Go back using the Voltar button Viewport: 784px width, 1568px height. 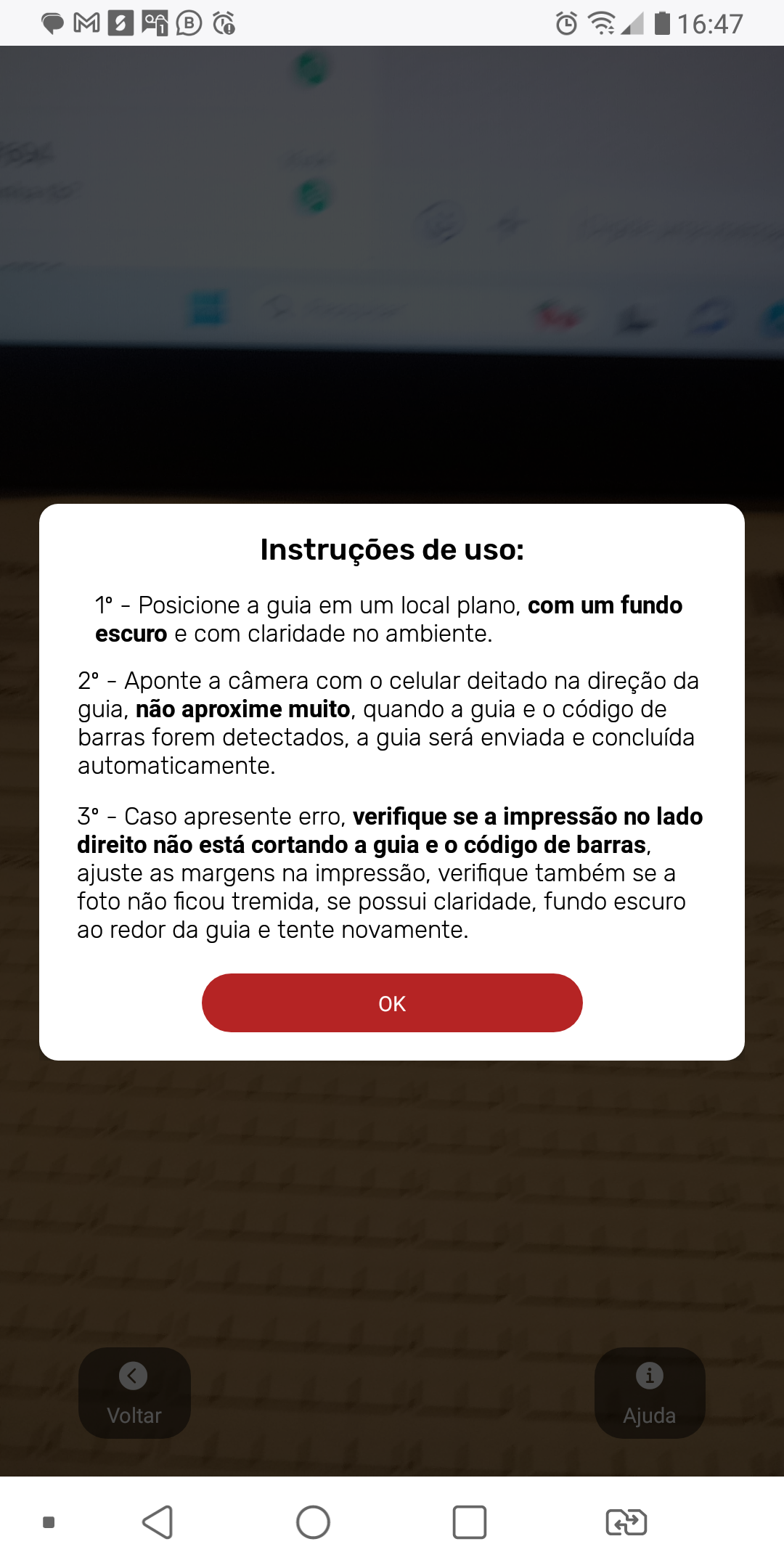tap(134, 1392)
